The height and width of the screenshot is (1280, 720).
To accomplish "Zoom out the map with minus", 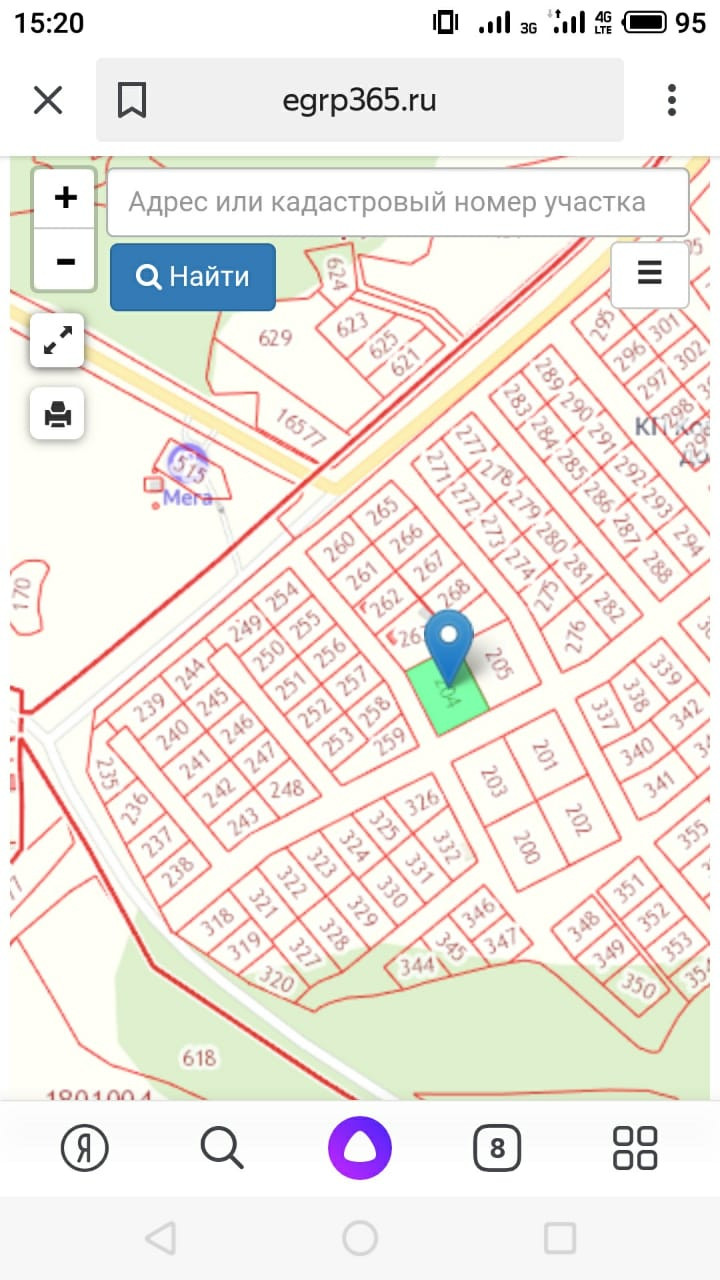I will click(65, 260).
